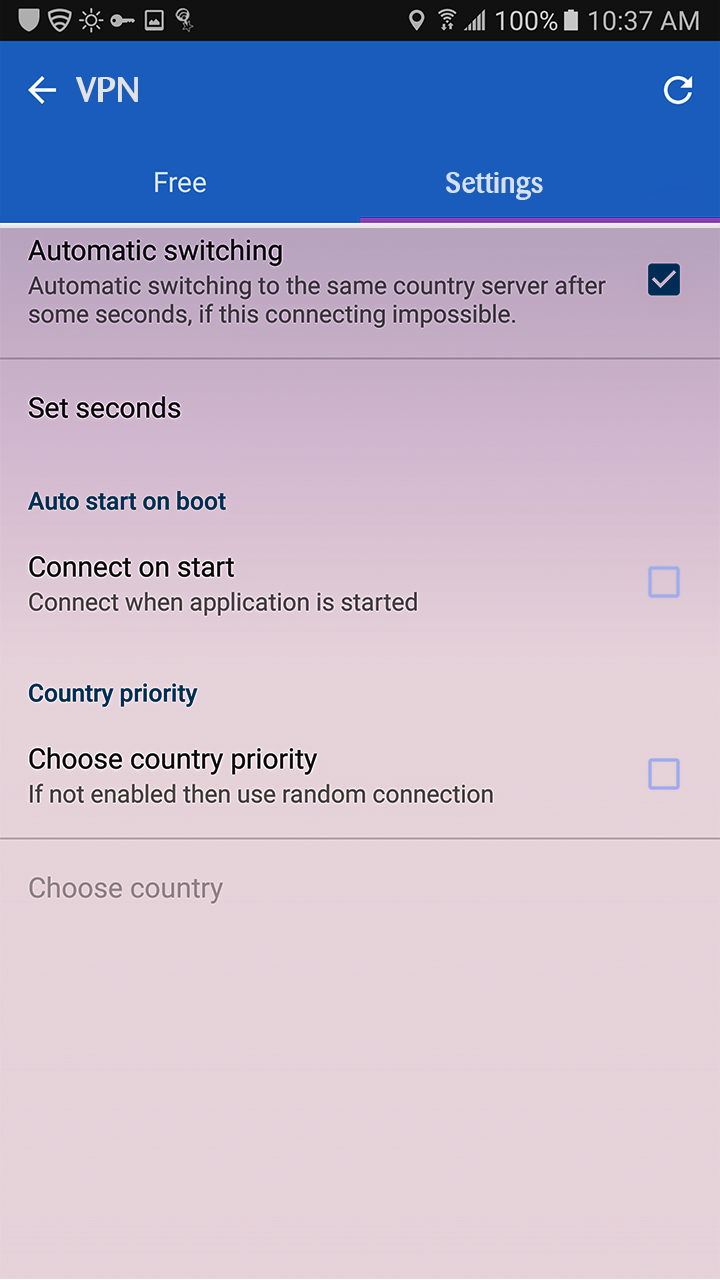The width and height of the screenshot is (720, 1280).
Task: Tap the back arrow next to VPN title
Action: click(42, 89)
